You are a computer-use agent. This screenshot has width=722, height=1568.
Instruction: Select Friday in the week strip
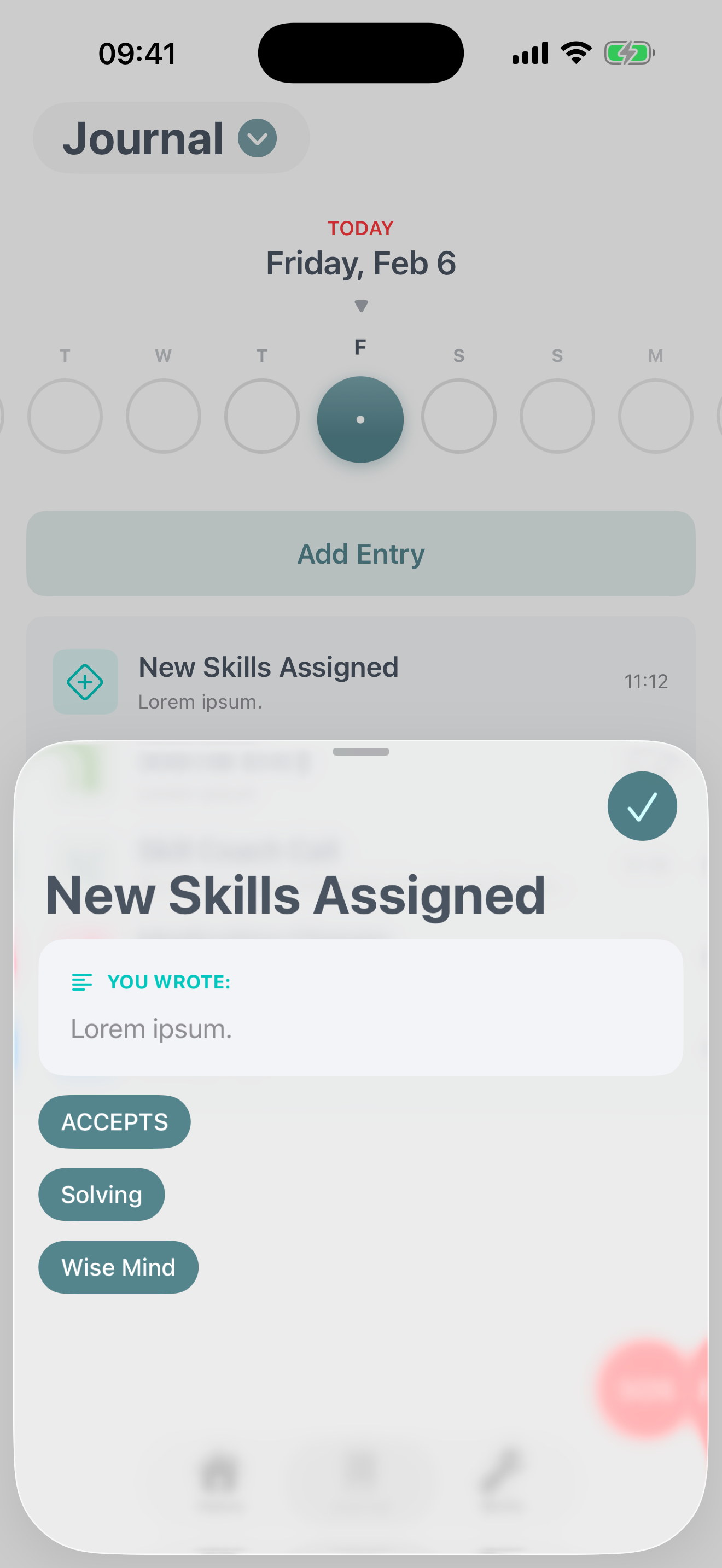click(x=360, y=419)
